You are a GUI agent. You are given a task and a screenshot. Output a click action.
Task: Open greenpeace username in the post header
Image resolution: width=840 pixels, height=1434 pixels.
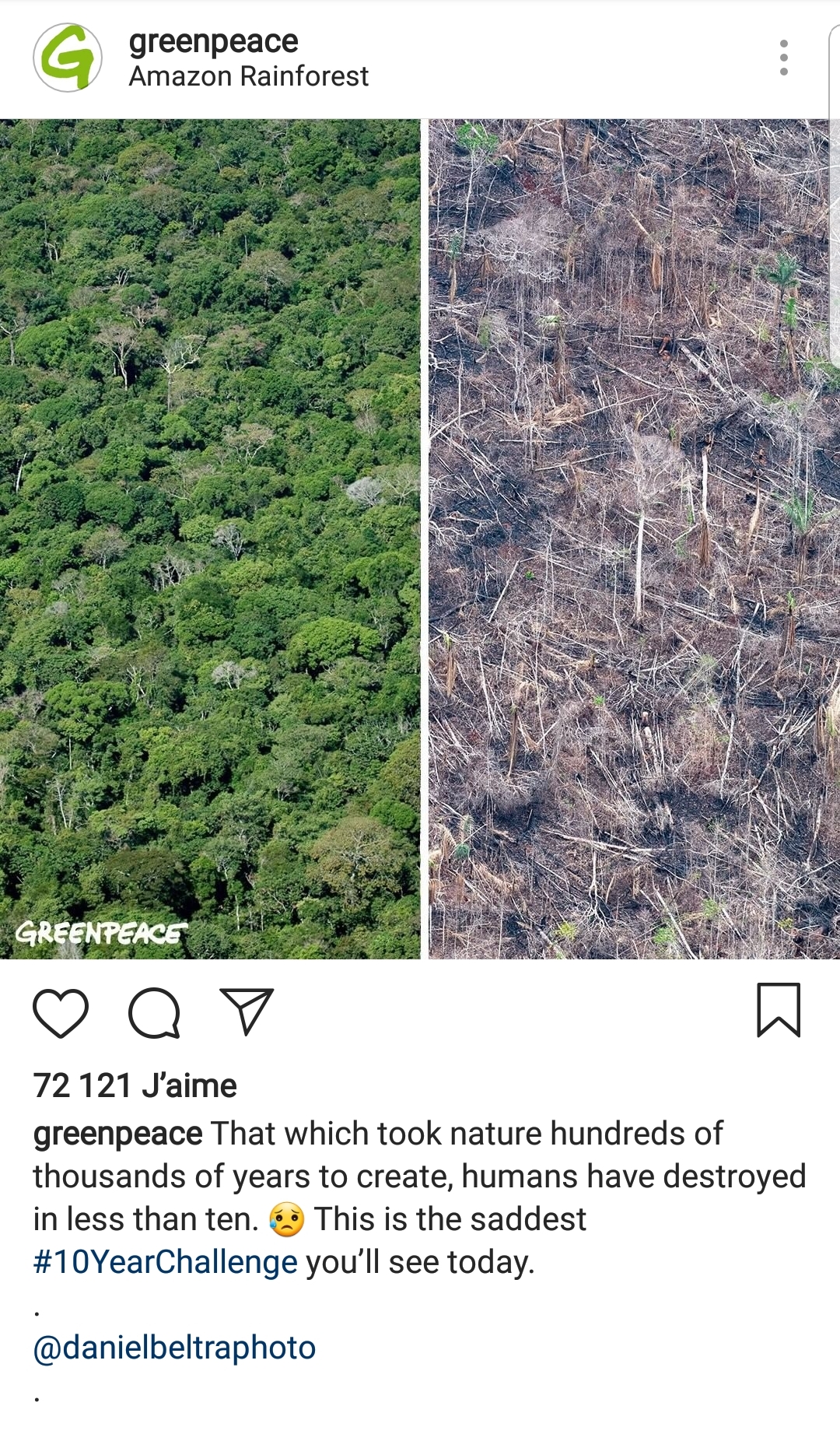point(213,41)
